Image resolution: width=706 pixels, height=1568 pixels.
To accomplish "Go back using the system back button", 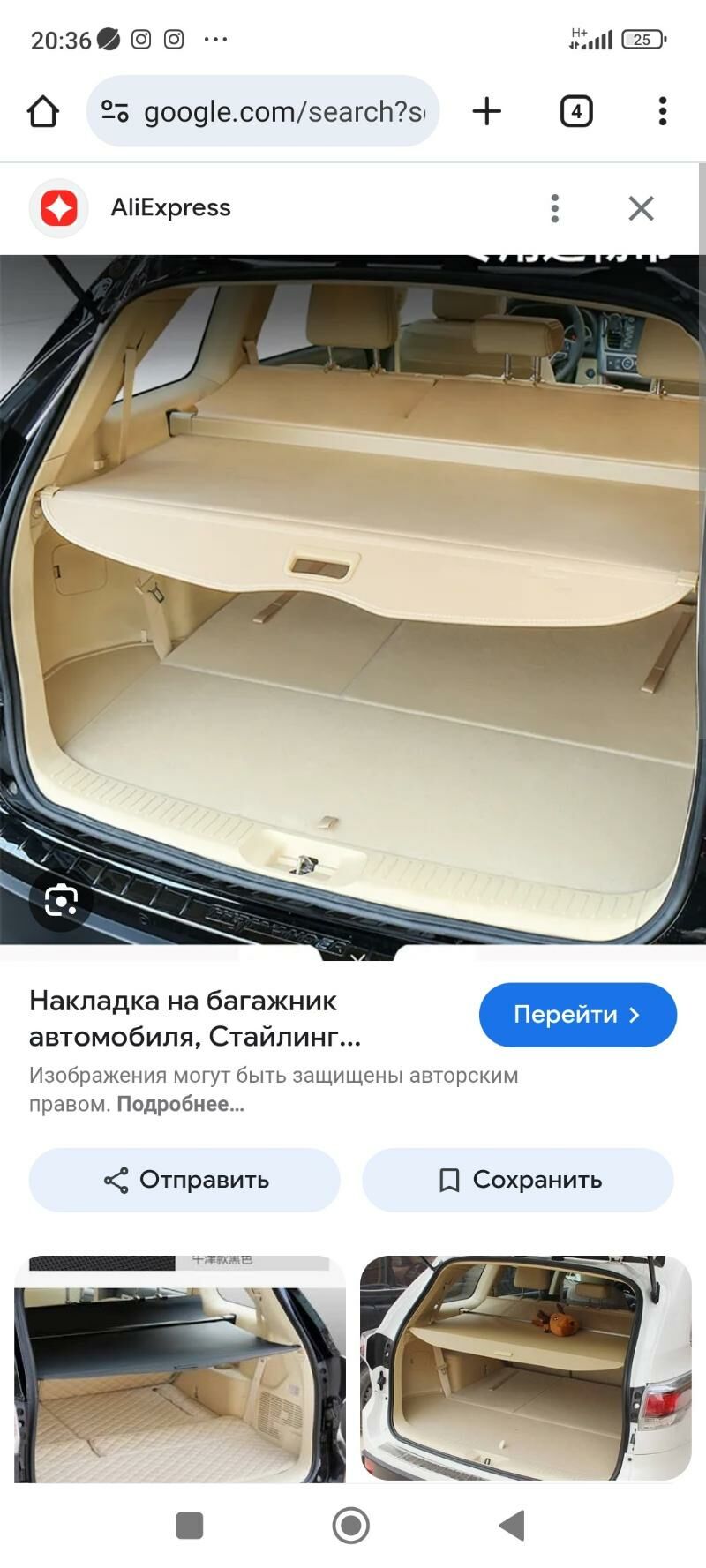I will tap(513, 1525).
